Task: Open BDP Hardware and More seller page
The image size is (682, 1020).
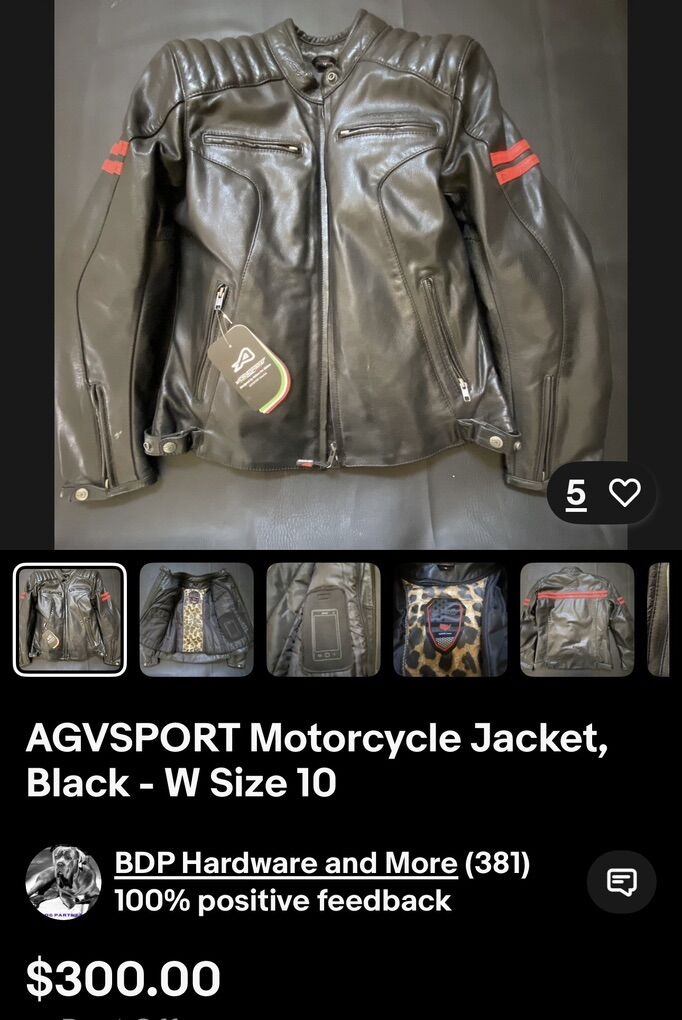Action: click(286, 863)
